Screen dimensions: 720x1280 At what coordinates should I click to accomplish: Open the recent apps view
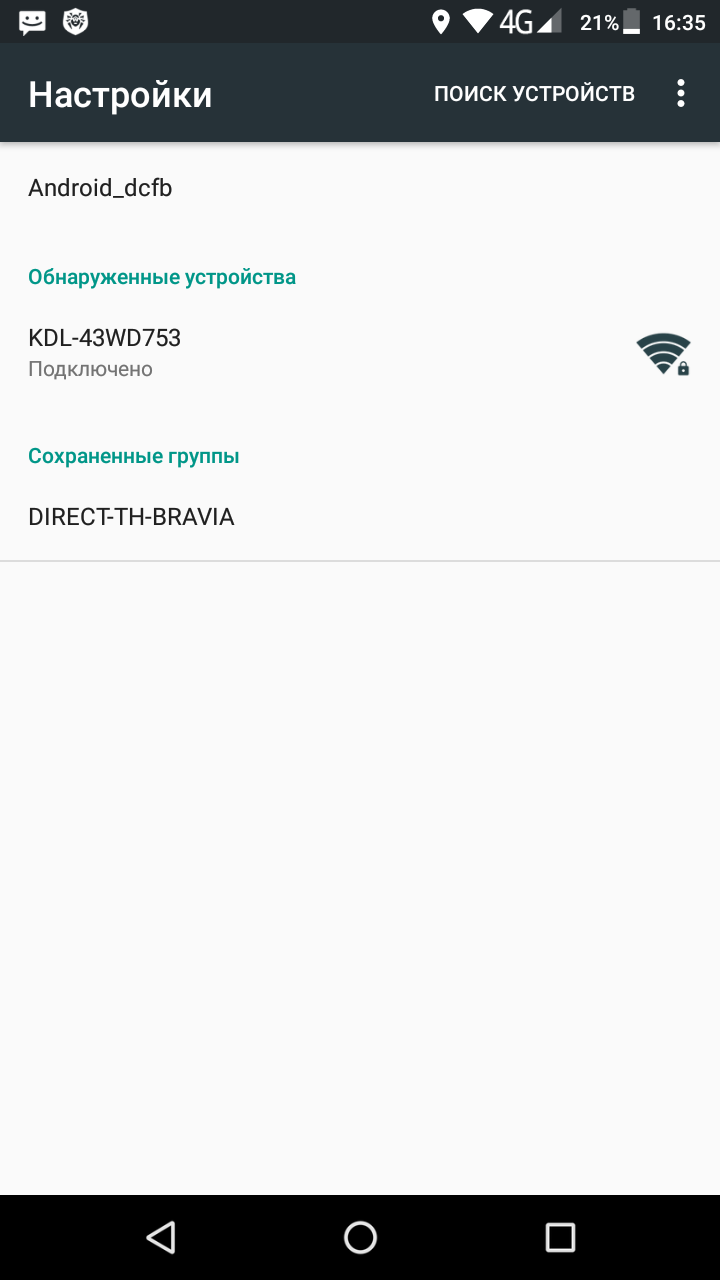tap(560, 1237)
